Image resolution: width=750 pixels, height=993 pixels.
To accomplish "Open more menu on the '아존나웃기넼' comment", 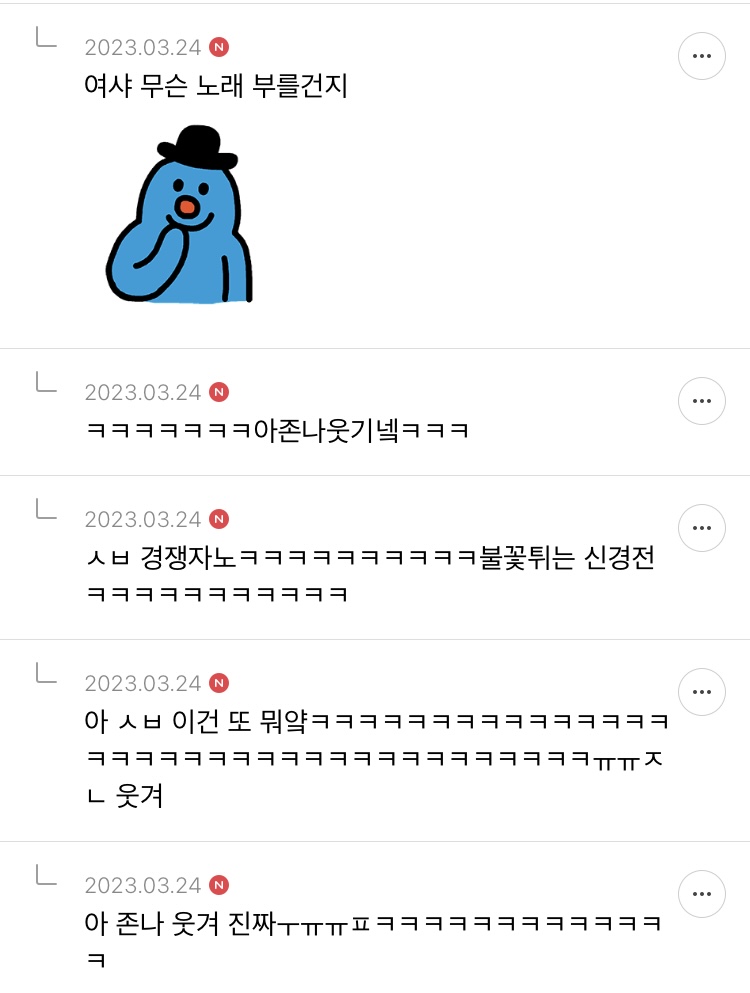I will [702, 401].
